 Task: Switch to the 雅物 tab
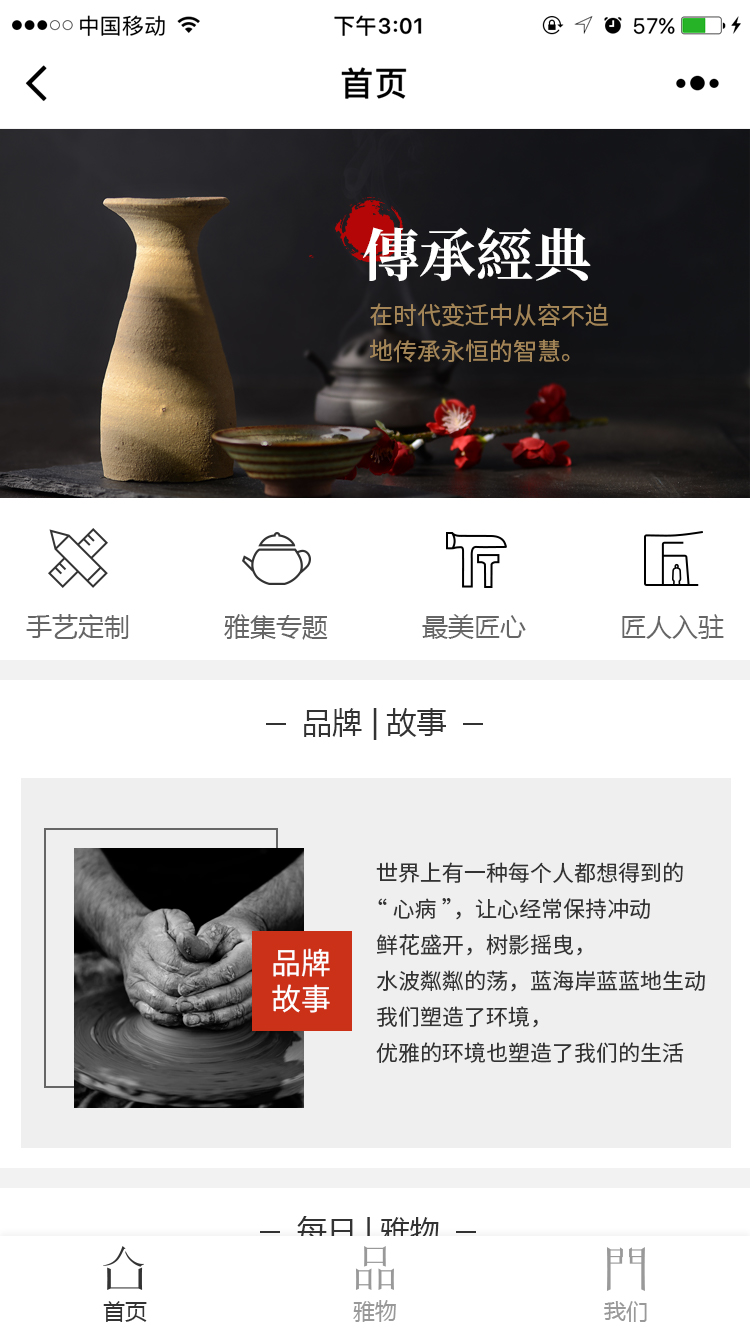tap(375, 1285)
